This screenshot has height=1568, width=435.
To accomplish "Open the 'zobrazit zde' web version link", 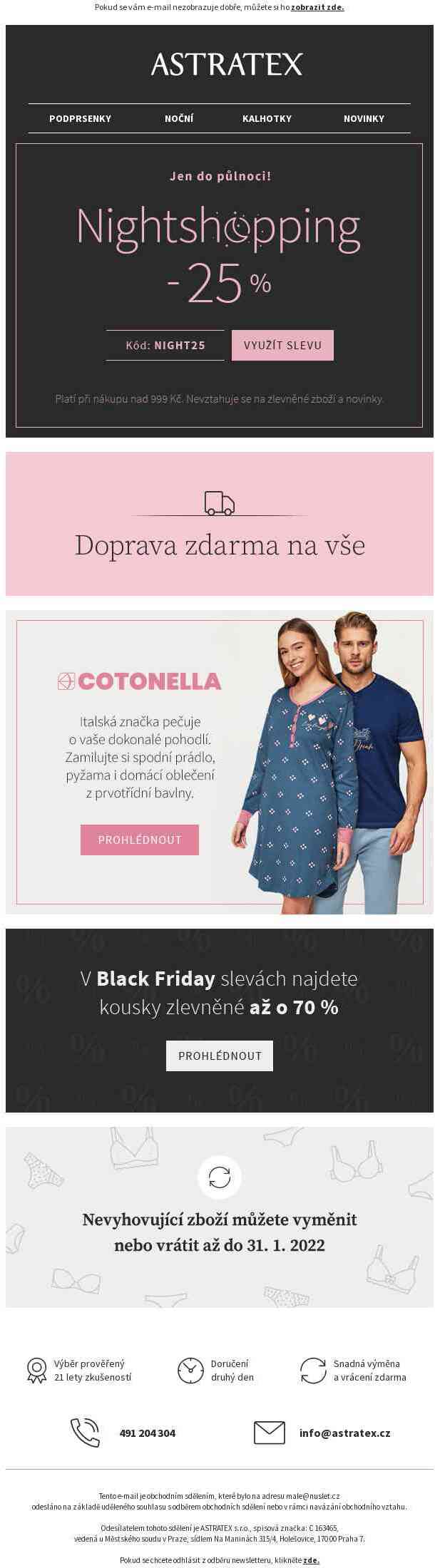I will 317,7.
